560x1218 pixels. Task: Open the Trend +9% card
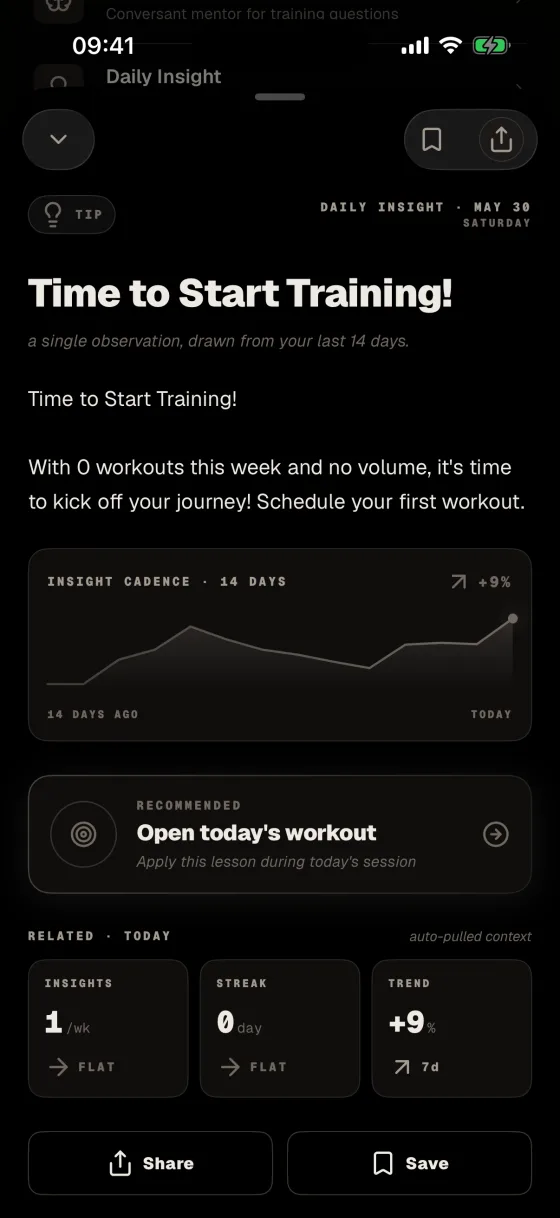point(452,1028)
